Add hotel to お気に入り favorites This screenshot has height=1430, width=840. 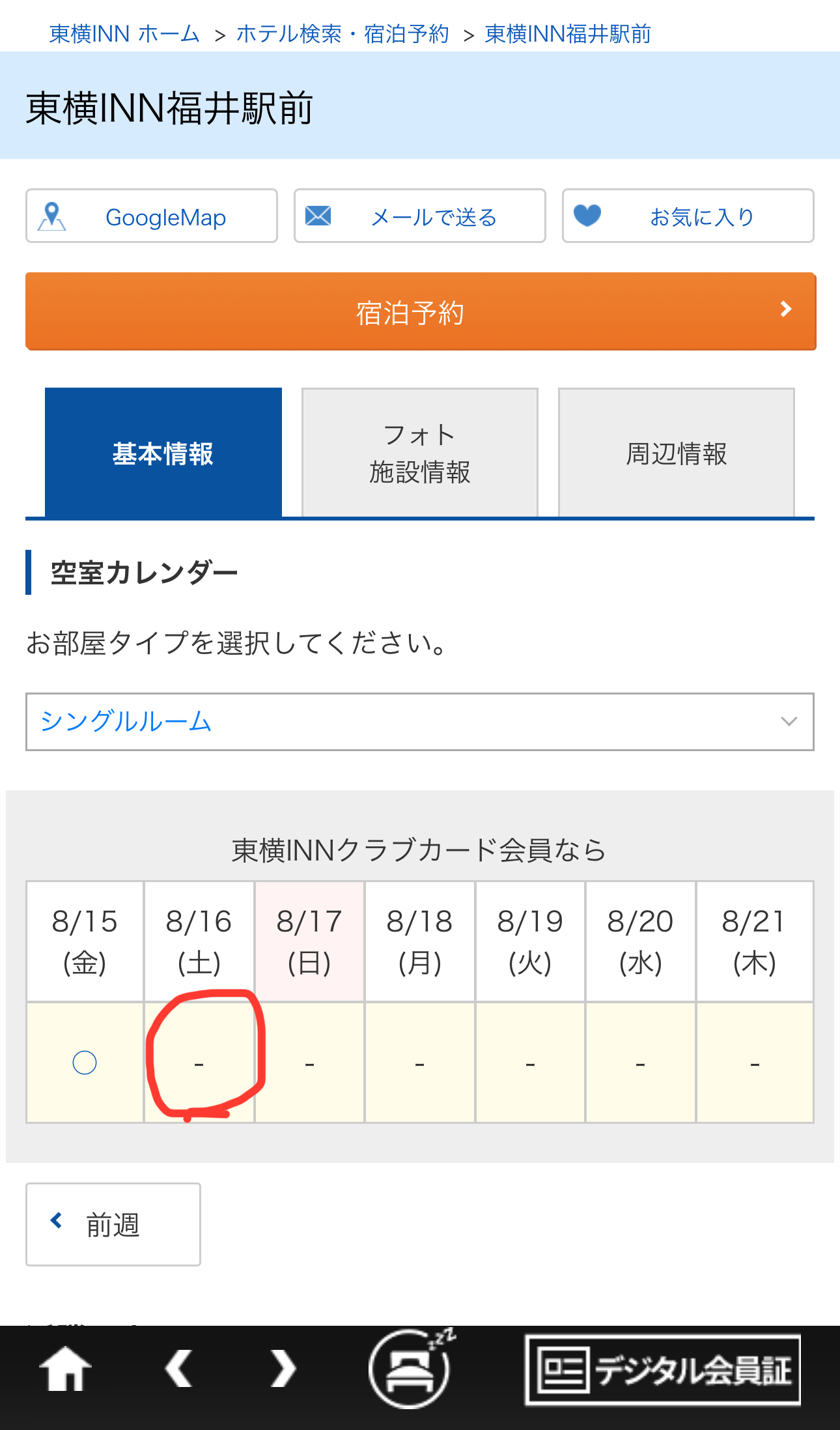pyautogui.click(x=688, y=216)
